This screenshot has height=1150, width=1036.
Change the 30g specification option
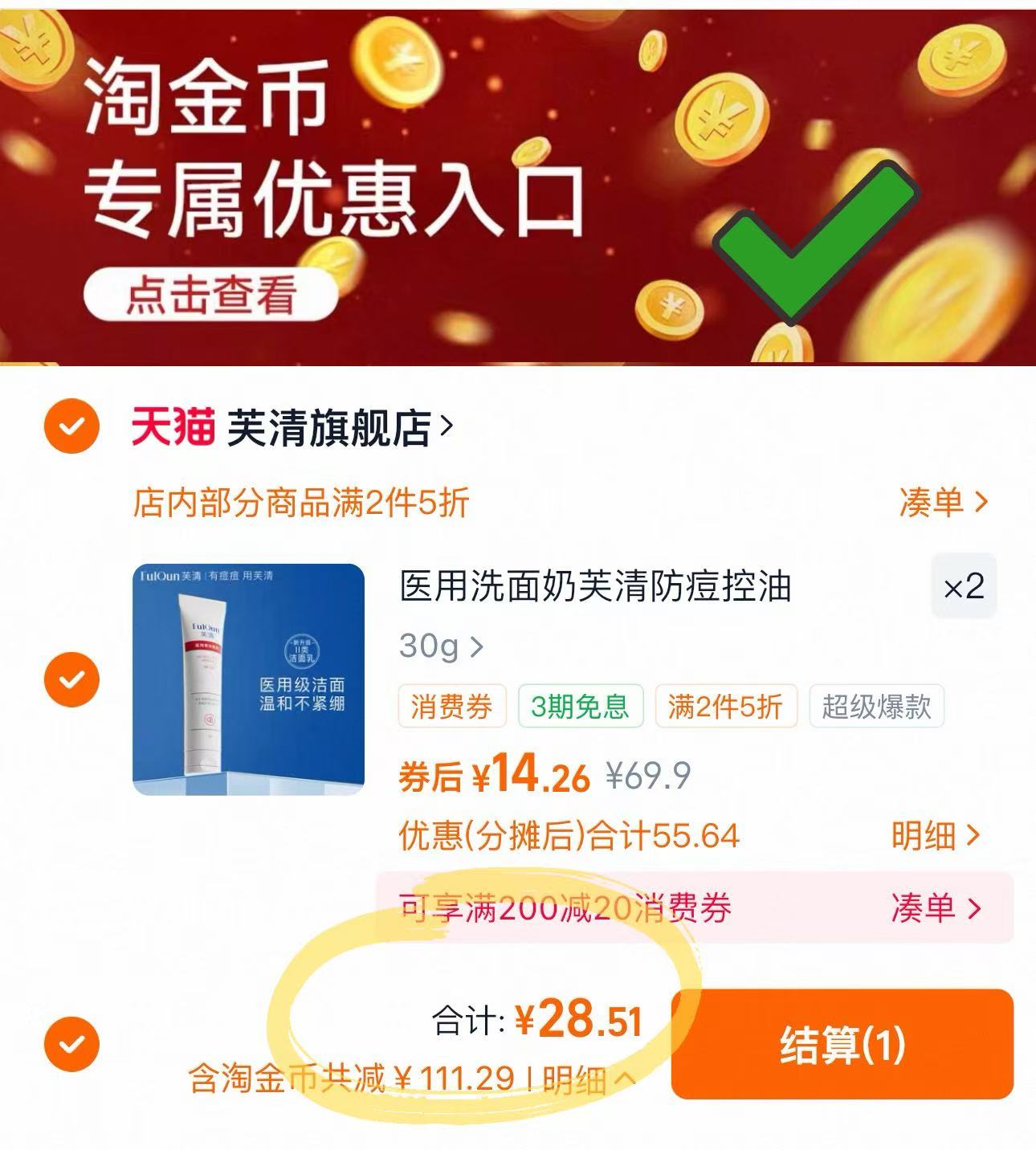click(x=441, y=646)
